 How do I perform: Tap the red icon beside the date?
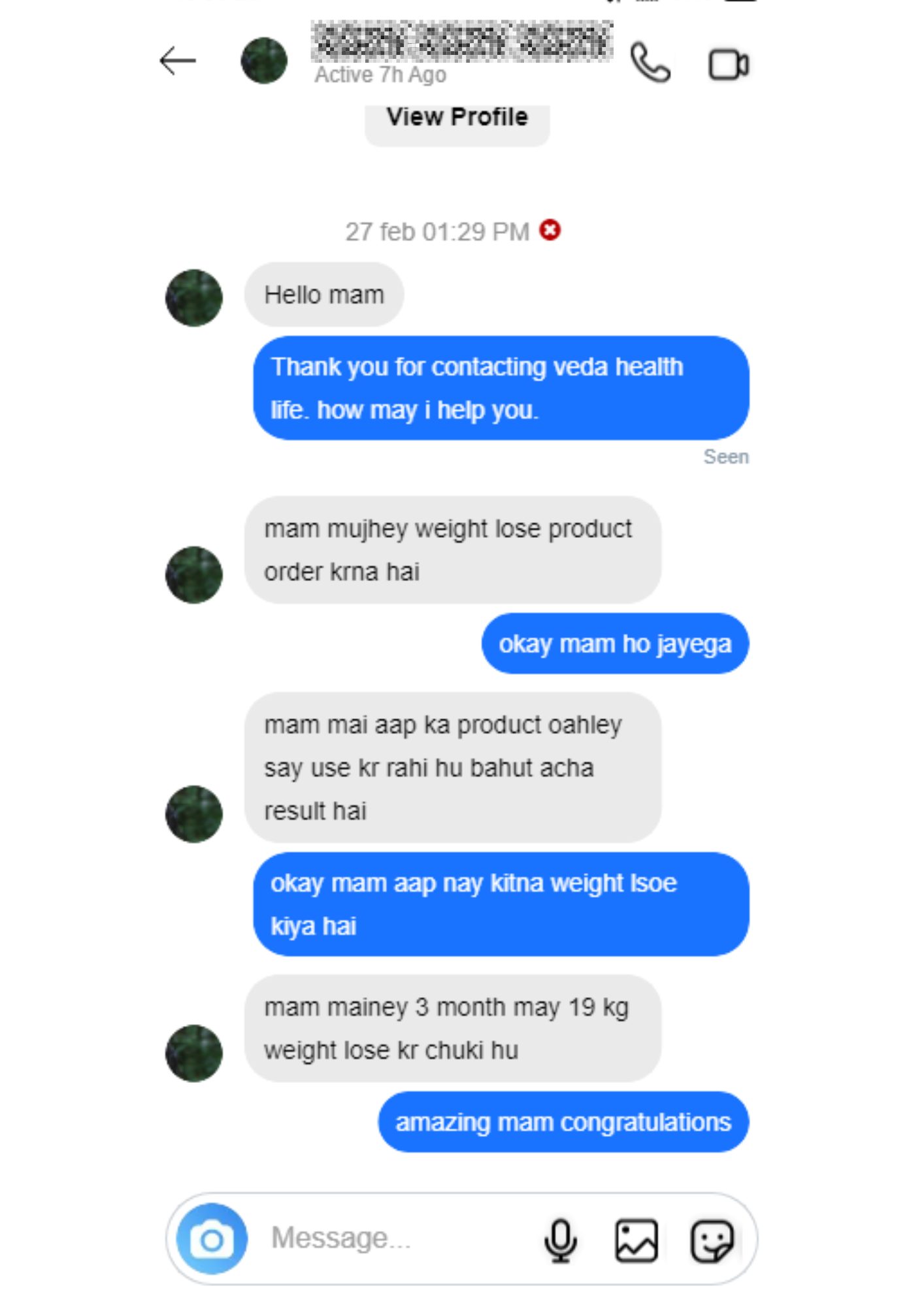[550, 231]
